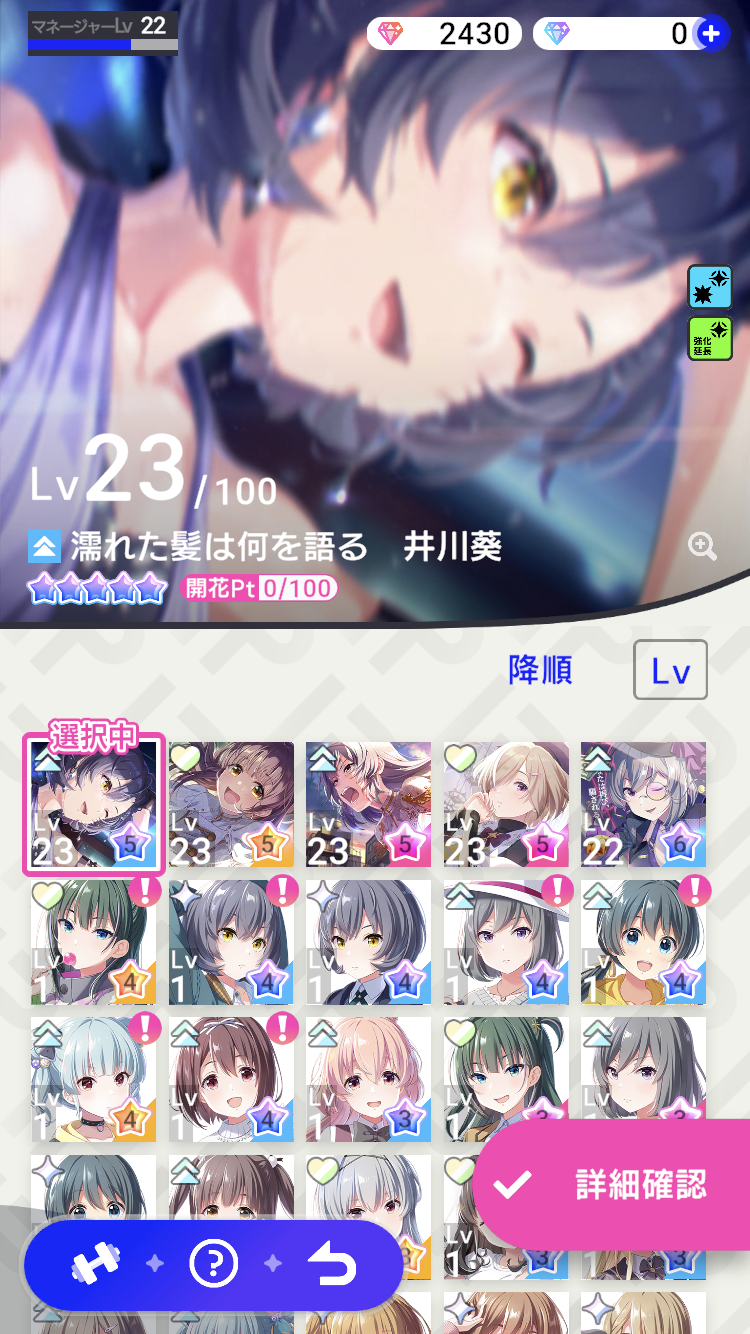This screenshot has width=750, height=1334.
Task: Select the green-haired girl with lollipop card
Action: pos(94,942)
